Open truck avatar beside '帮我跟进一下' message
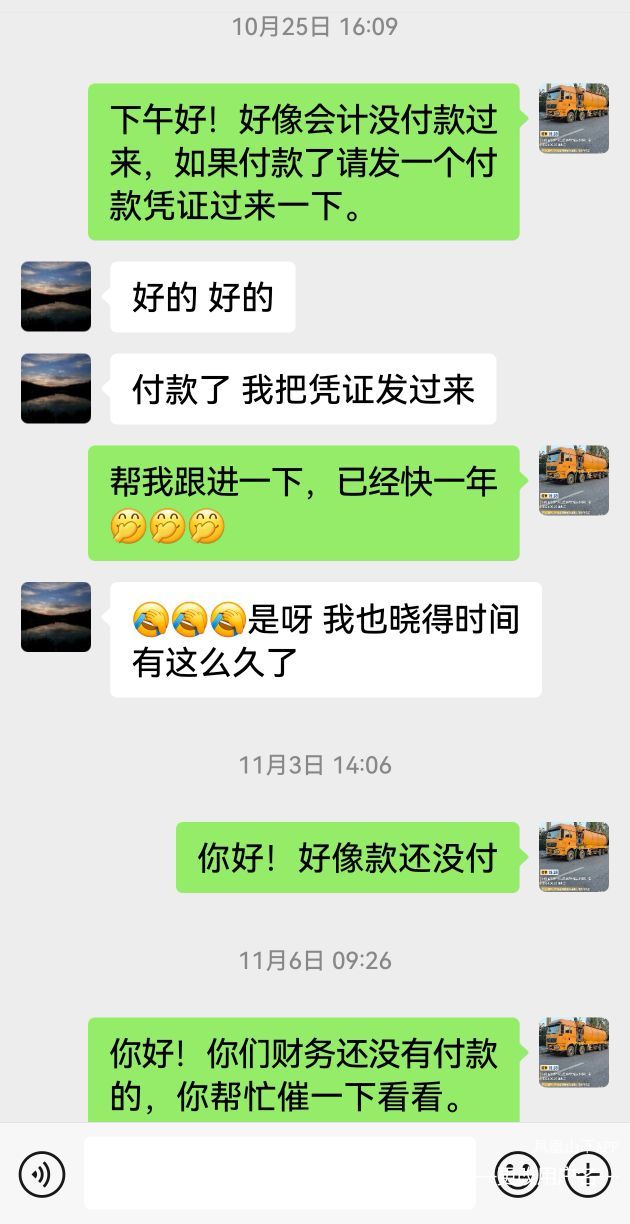Viewport: 630px width, 1224px height. [574, 480]
